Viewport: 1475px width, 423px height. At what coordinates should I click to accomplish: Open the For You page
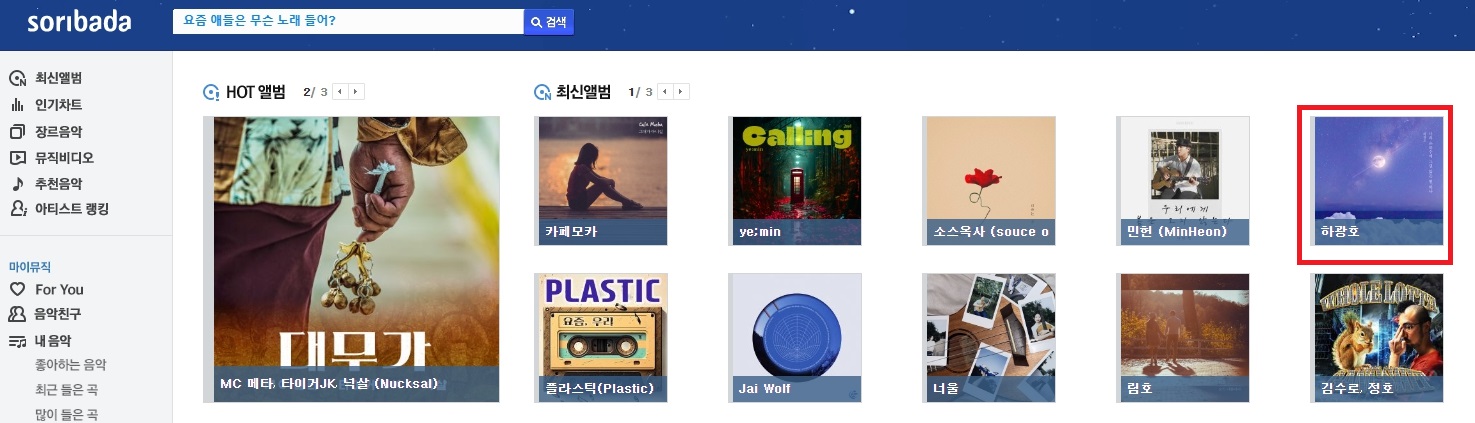(59, 289)
